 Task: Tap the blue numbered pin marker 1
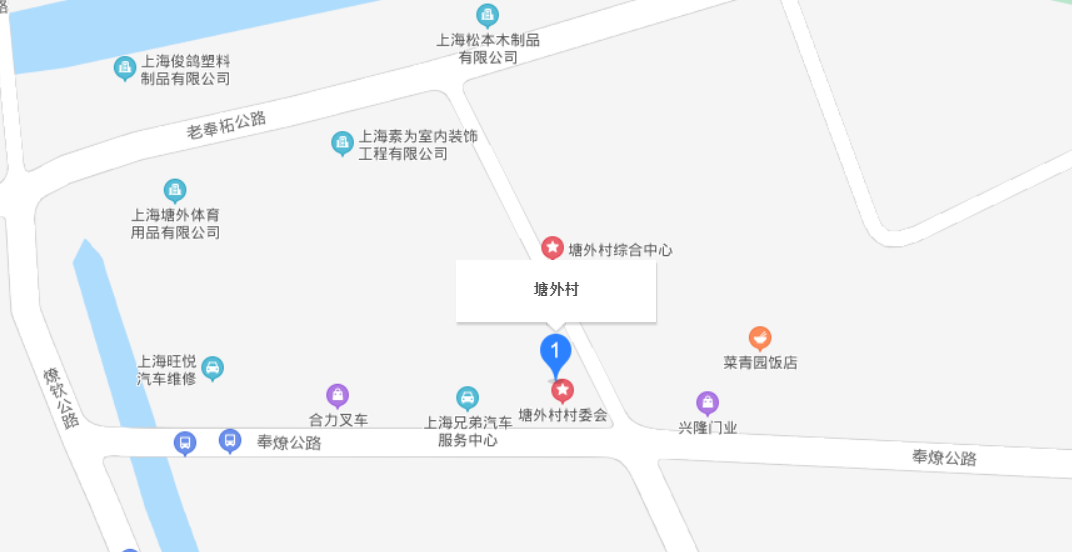(x=555, y=352)
